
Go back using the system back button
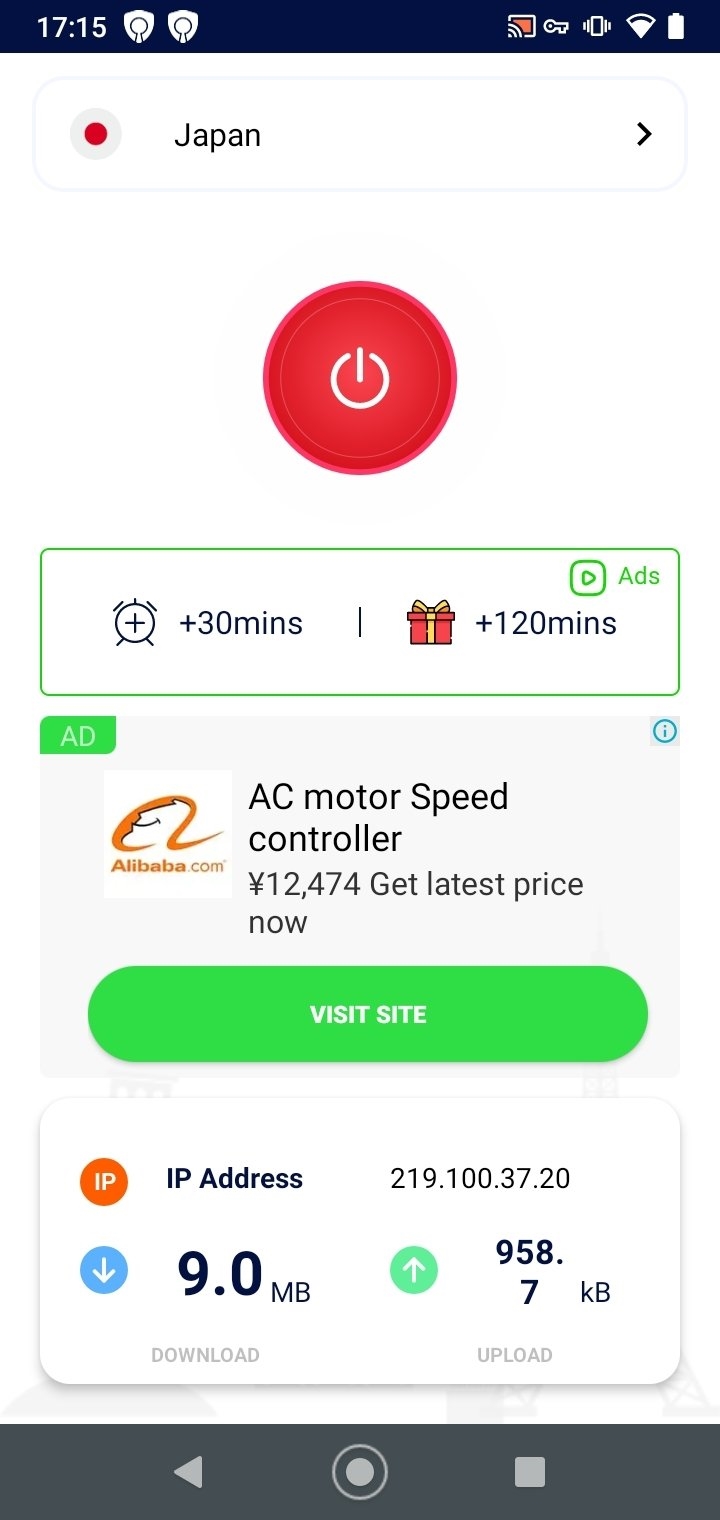188,1471
